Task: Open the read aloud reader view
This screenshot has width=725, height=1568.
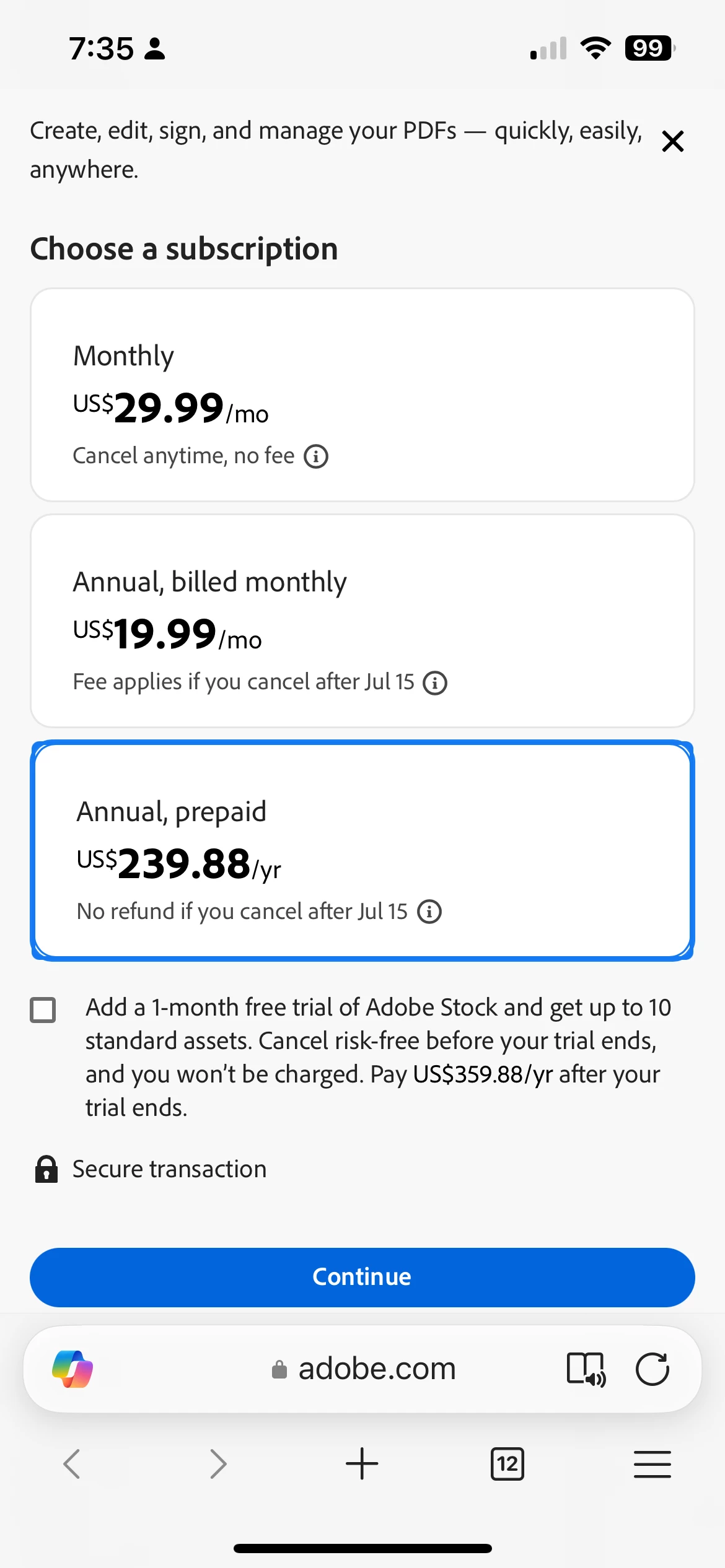Action: click(586, 1369)
